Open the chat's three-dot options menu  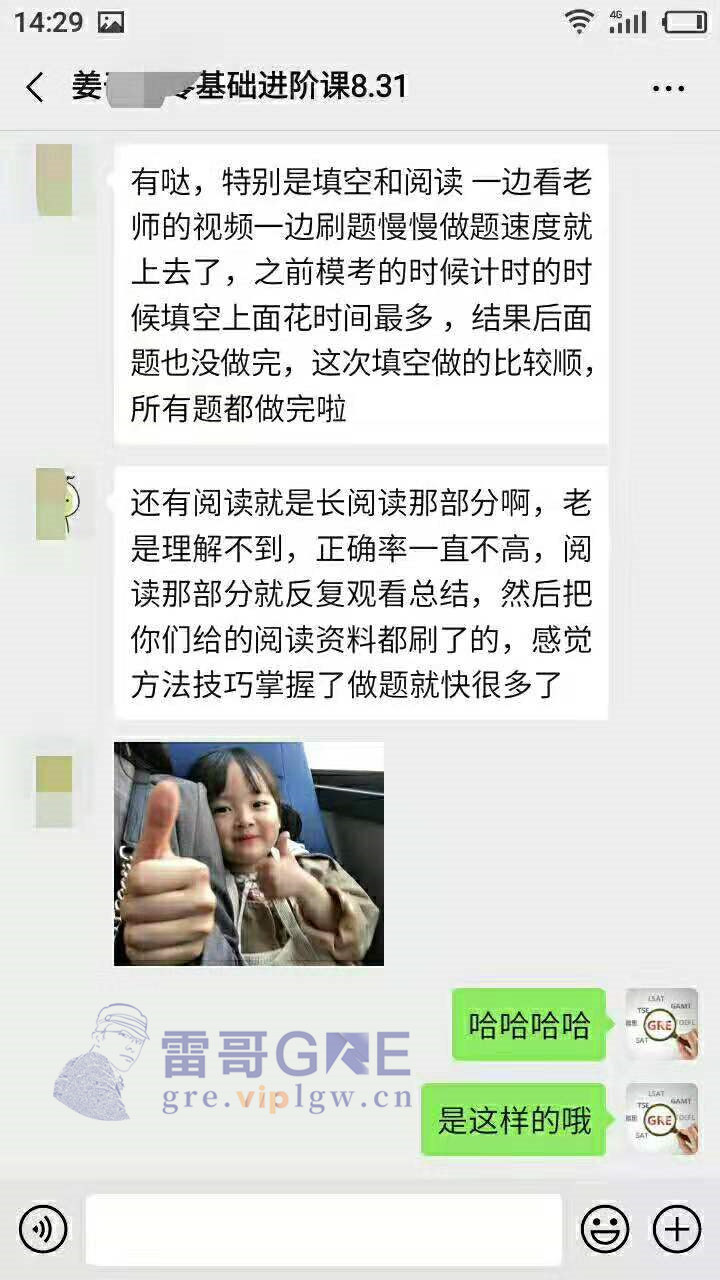pyautogui.click(x=668, y=88)
